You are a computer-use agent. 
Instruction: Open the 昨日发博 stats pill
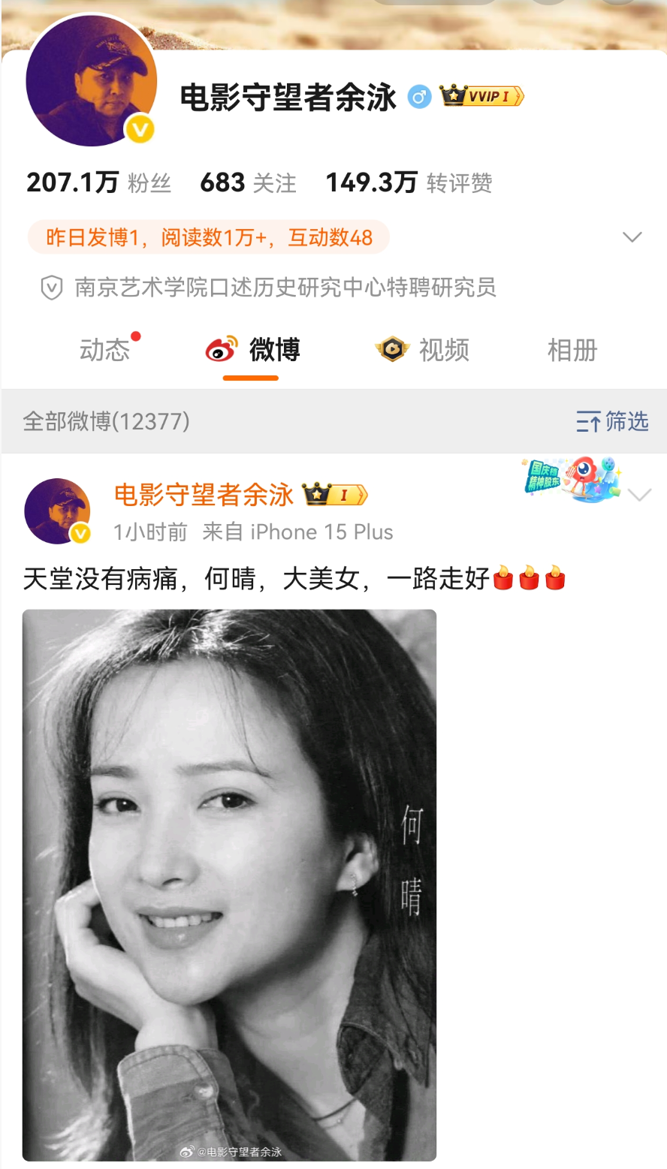click(x=208, y=237)
